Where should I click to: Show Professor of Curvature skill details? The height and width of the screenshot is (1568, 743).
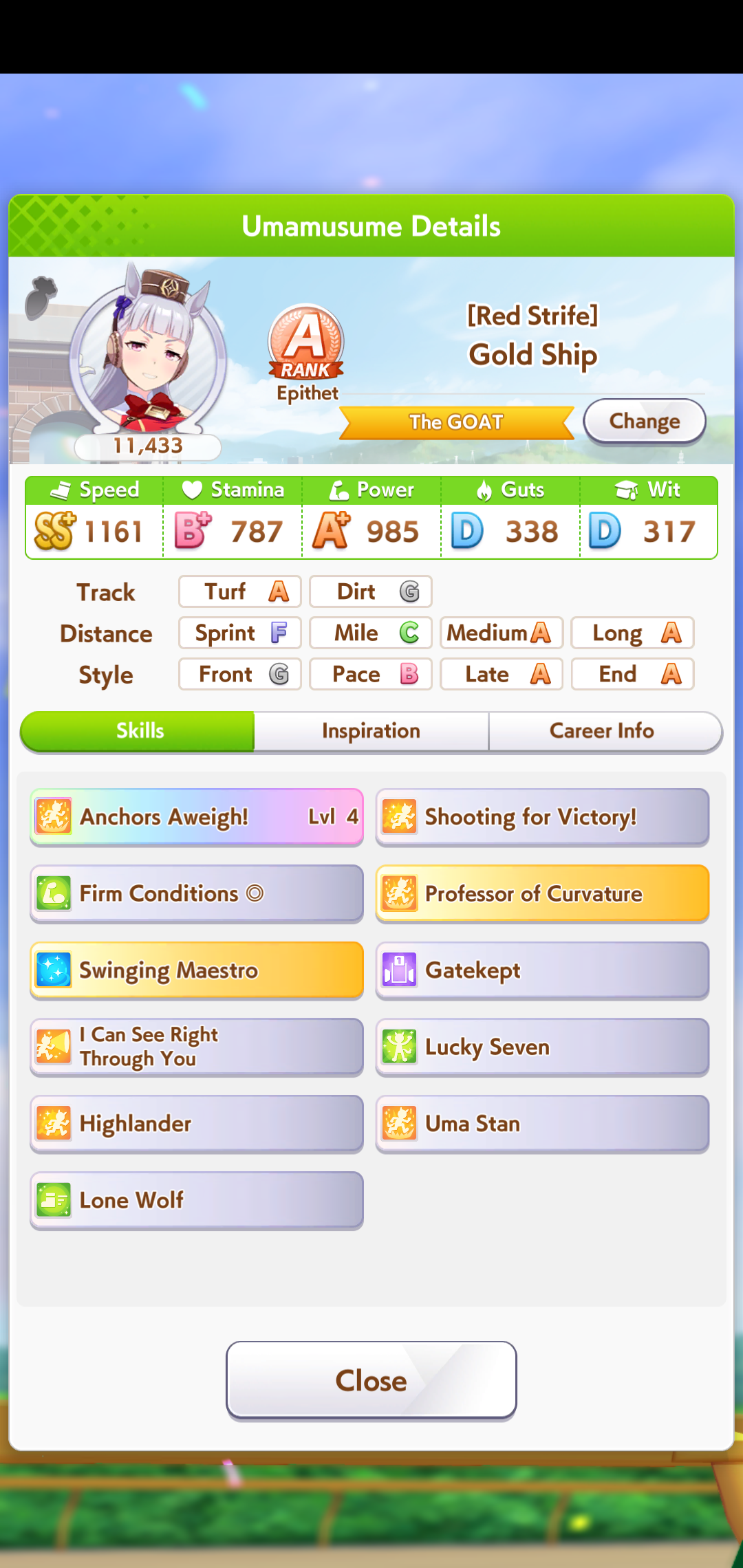click(x=542, y=893)
